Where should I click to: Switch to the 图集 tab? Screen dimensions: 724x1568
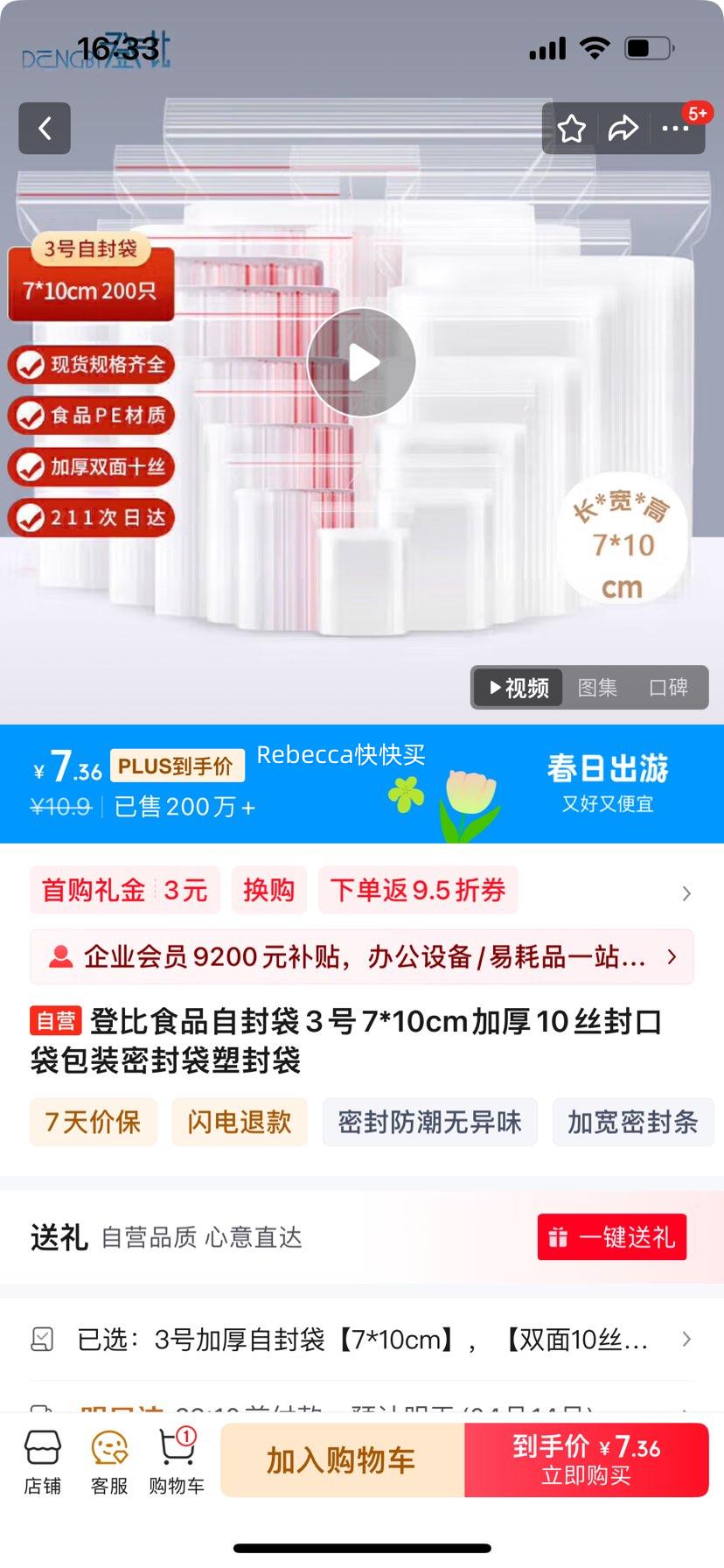(x=597, y=688)
